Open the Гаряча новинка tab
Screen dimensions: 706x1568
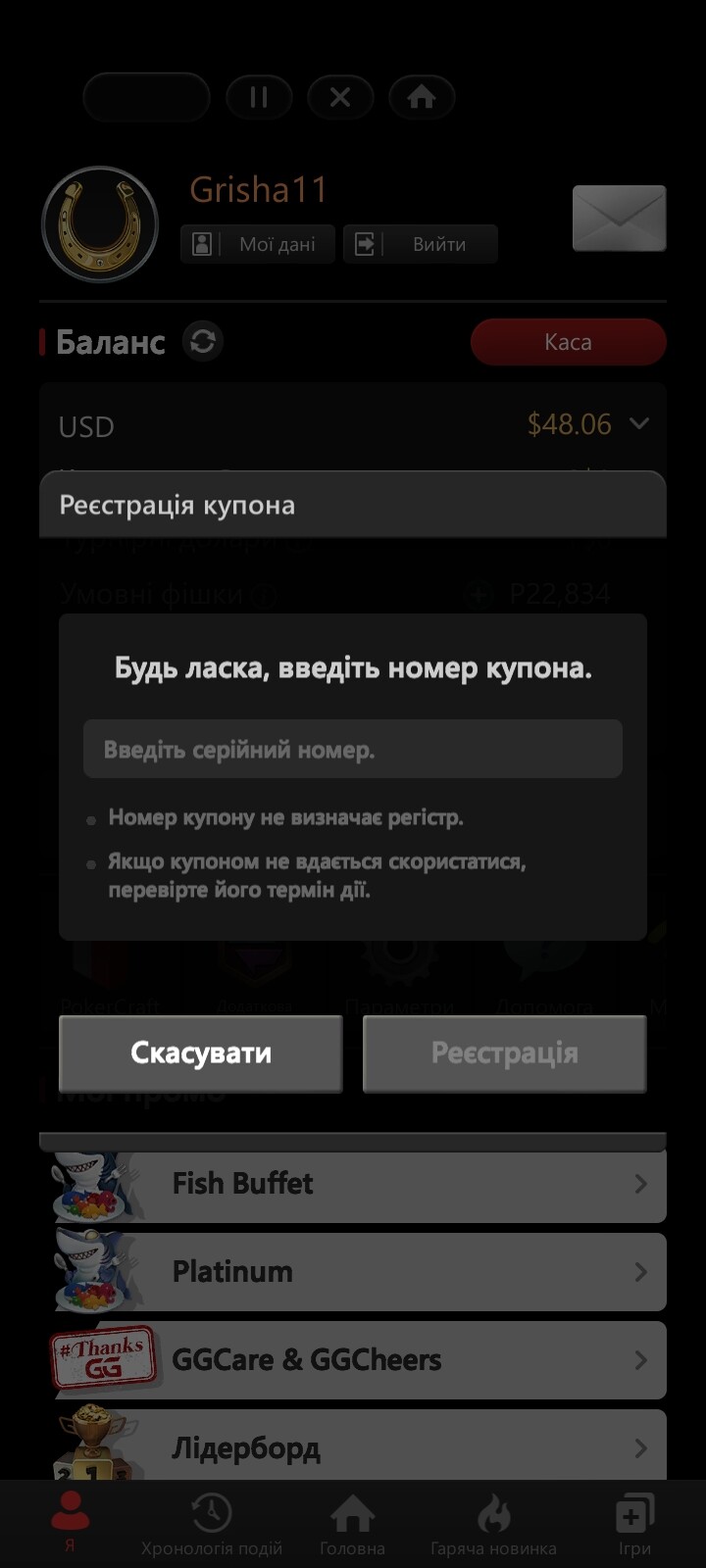point(493,1526)
